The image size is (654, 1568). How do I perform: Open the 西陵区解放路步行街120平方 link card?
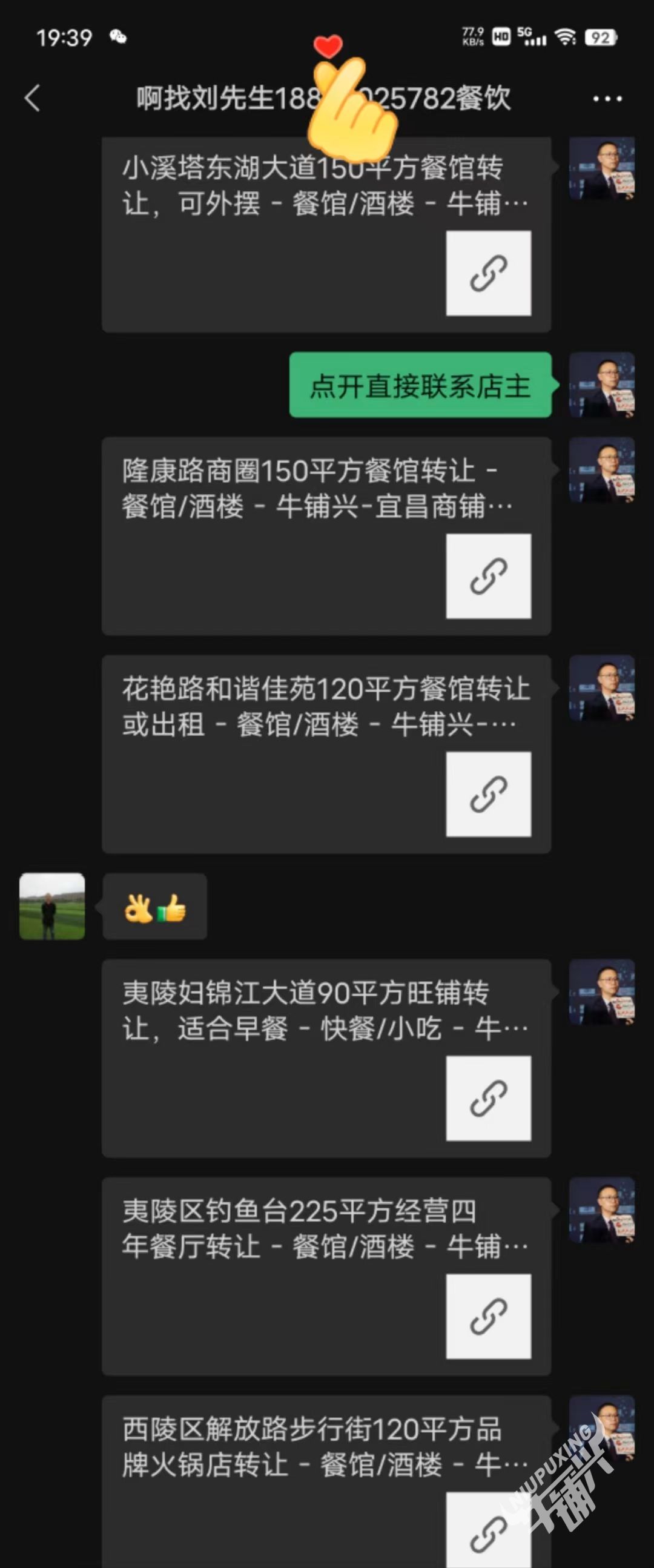click(x=326, y=1479)
